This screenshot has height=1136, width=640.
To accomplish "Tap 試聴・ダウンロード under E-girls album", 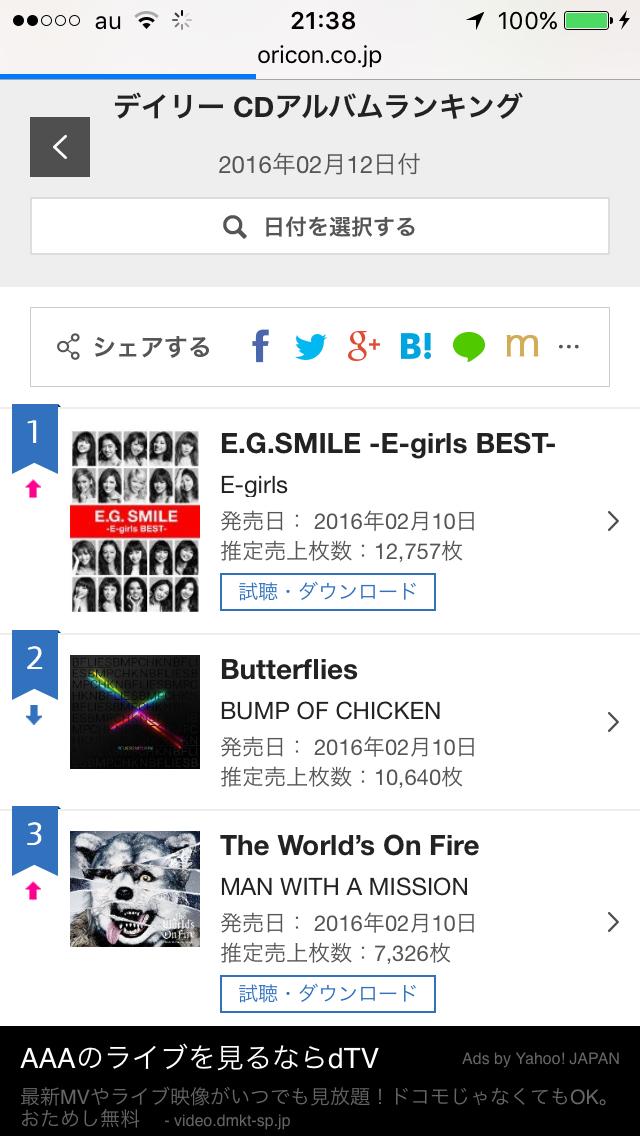I will pos(328,591).
